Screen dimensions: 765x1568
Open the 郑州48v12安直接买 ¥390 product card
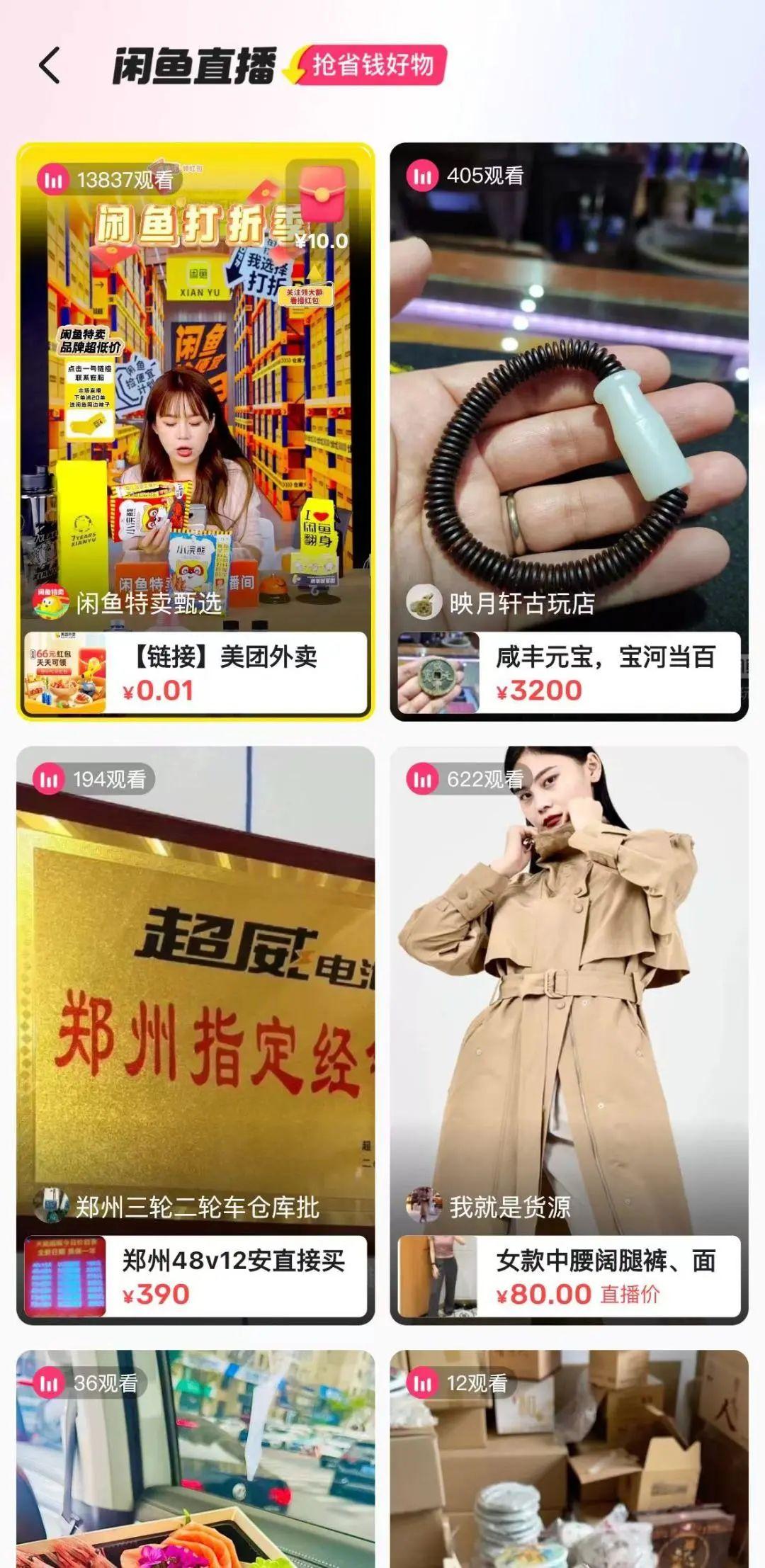pyautogui.click(x=195, y=1276)
